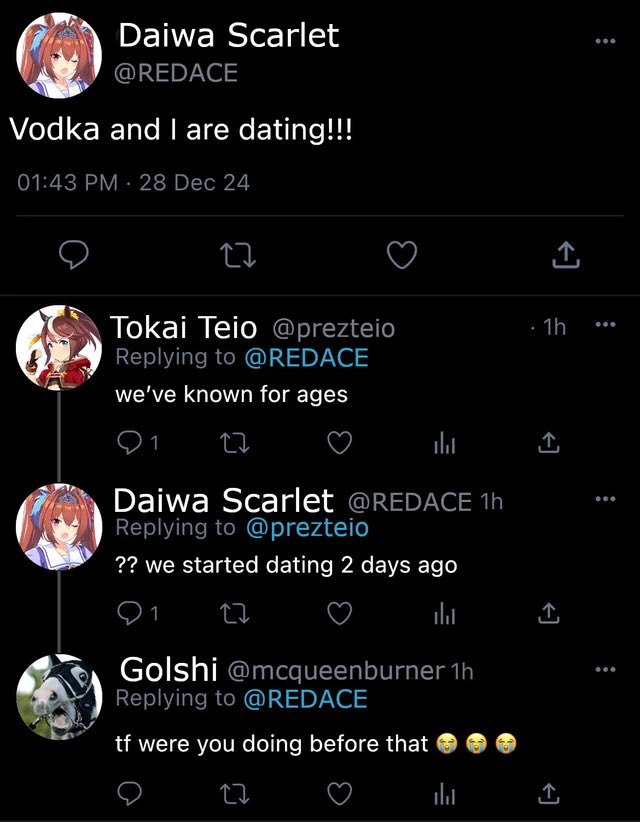This screenshot has width=640, height=822.
Task: Open Tokai Teio's profile picture
Action: click(x=59, y=348)
